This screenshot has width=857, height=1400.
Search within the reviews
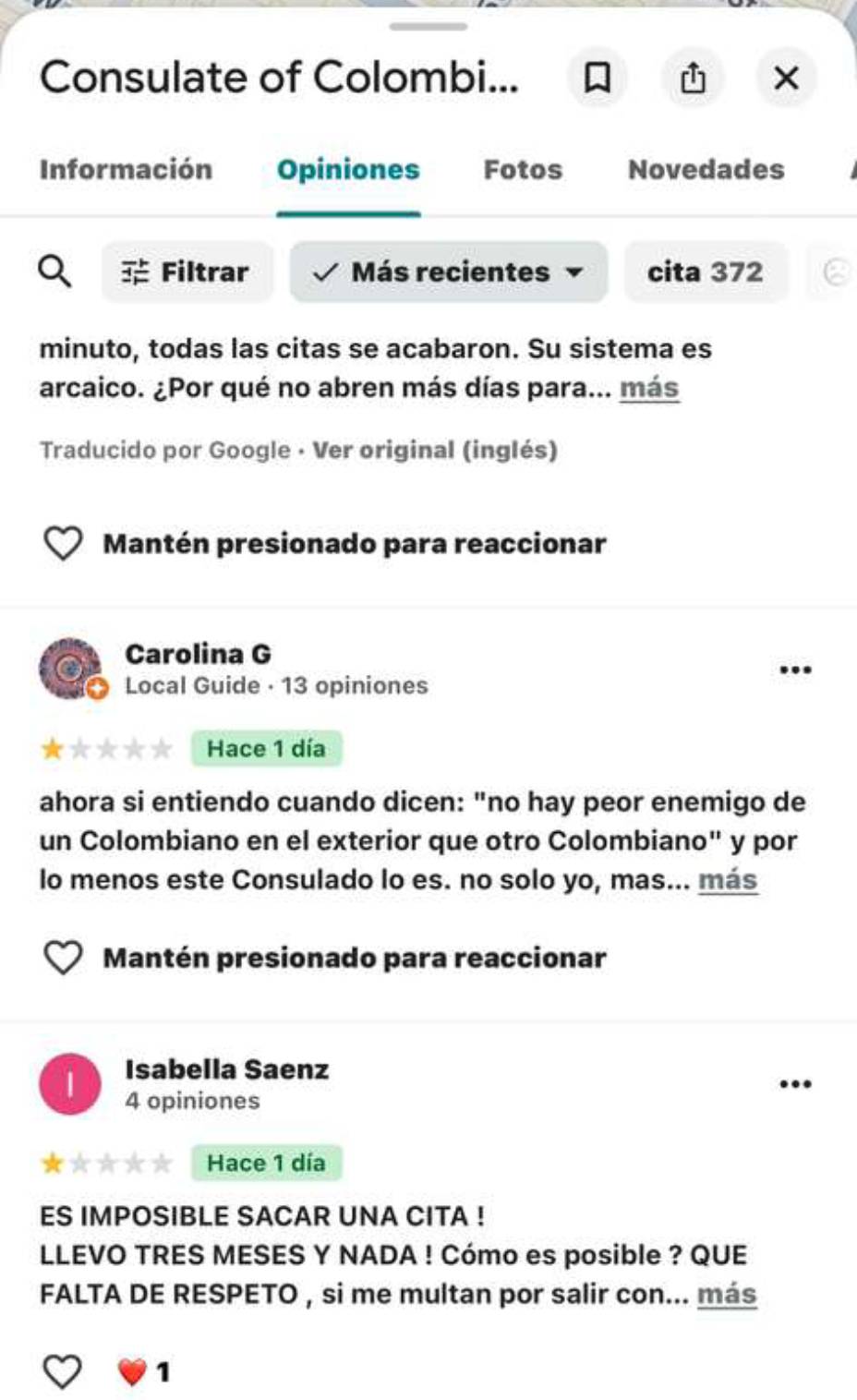(x=54, y=272)
